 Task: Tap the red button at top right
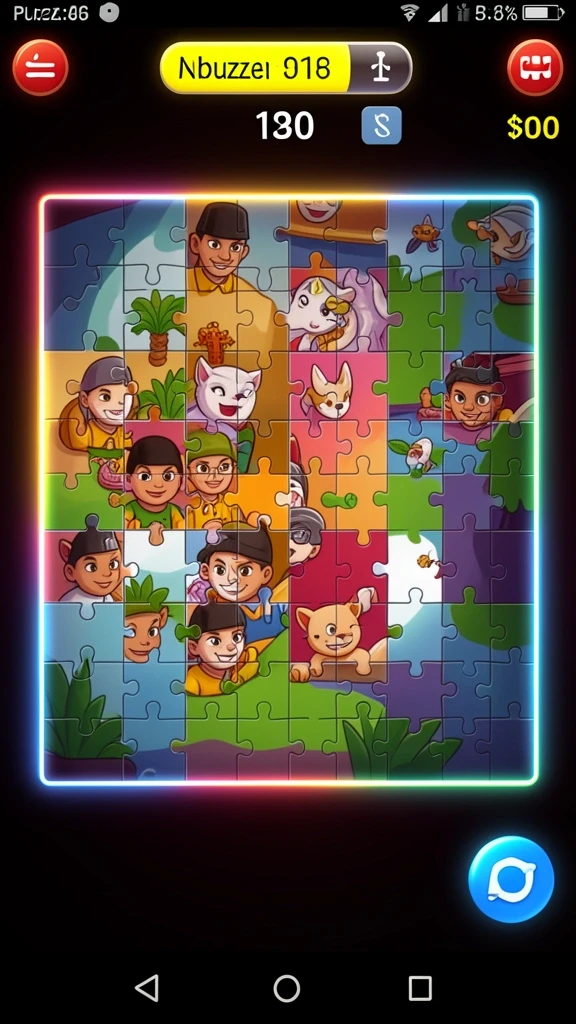click(x=536, y=68)
